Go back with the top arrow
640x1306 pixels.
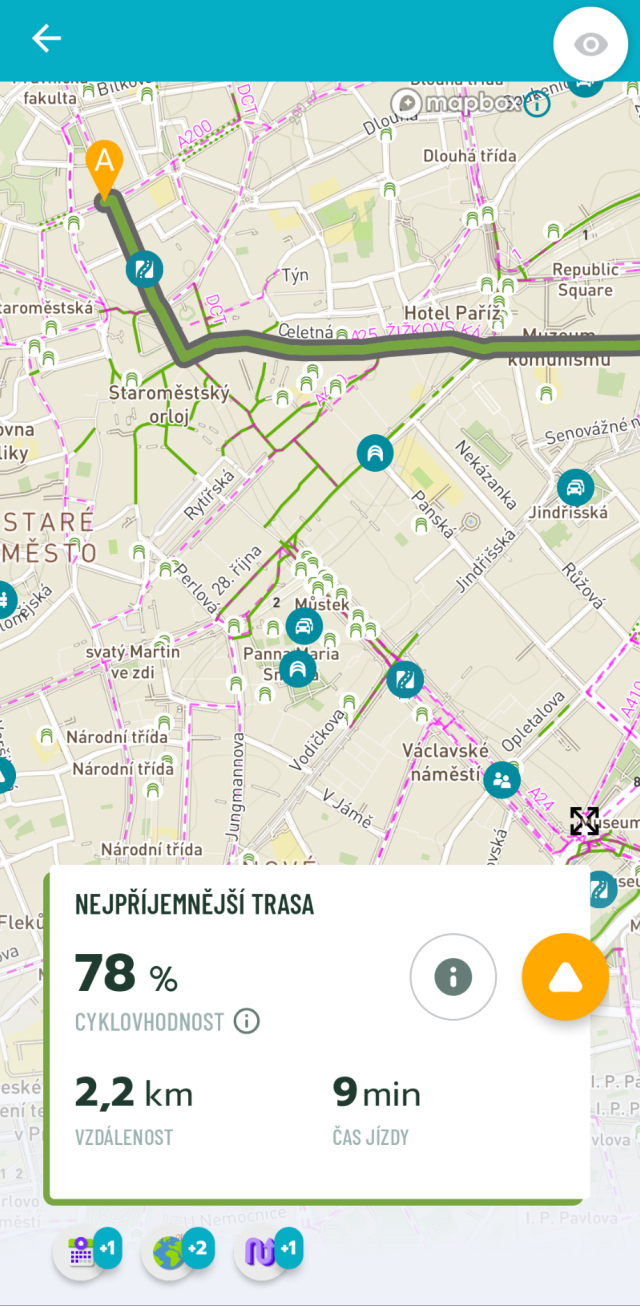(x=46, y=39)
